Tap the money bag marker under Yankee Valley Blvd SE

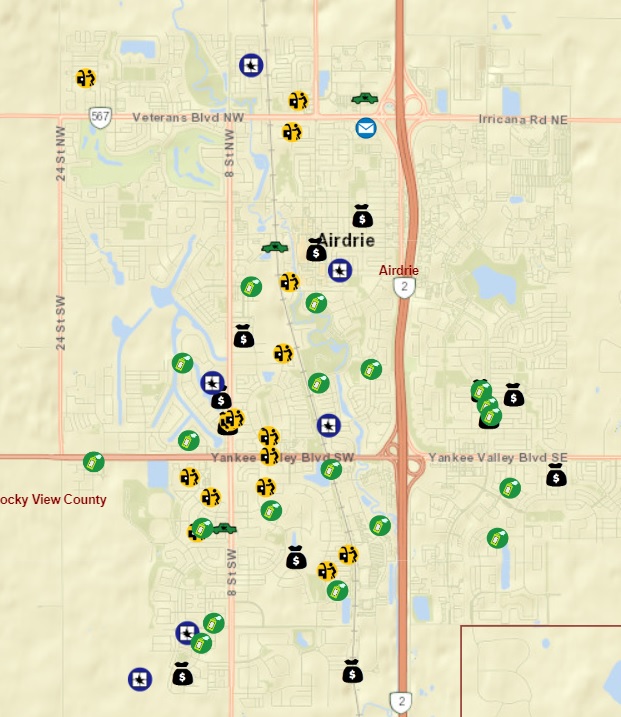[556, 476]
